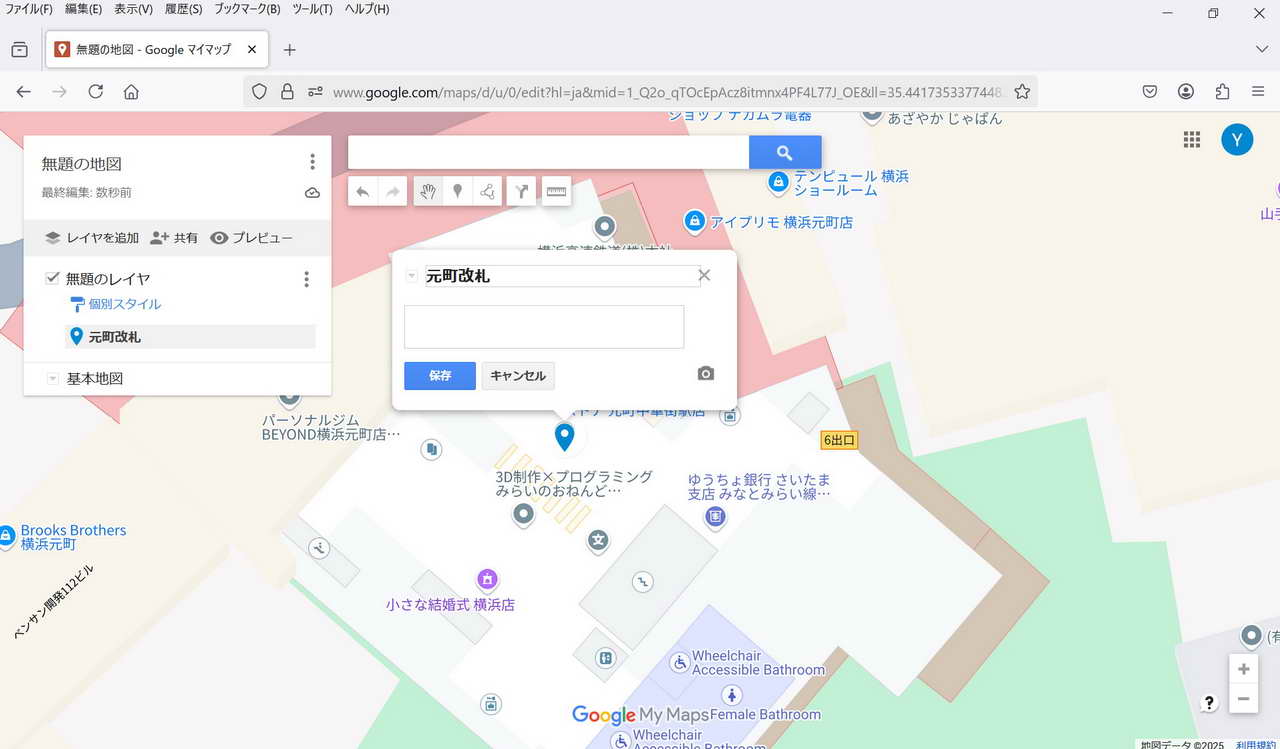Undo the last map edit

pyautogui.click(x=363, y=191)
